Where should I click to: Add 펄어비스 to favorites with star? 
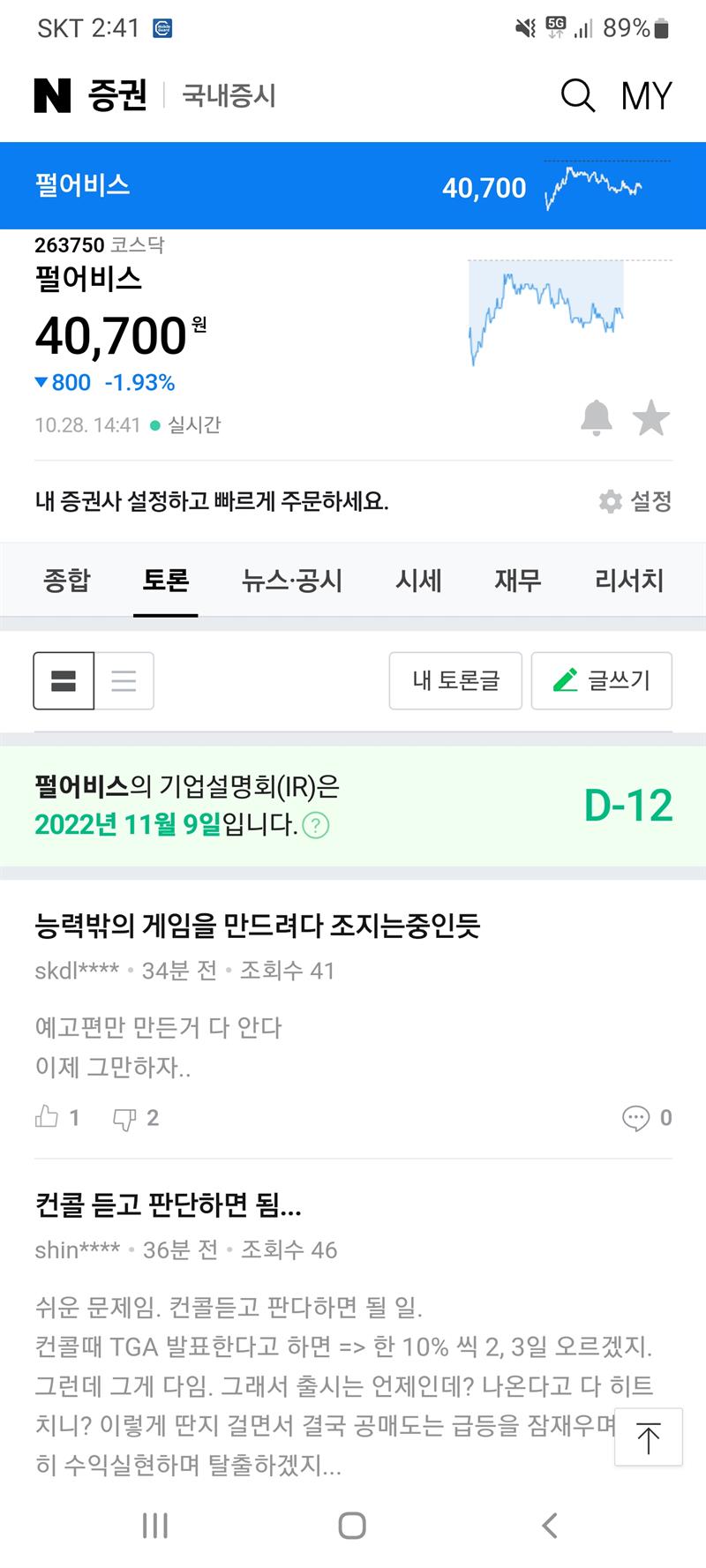click(x=651, y=418)
